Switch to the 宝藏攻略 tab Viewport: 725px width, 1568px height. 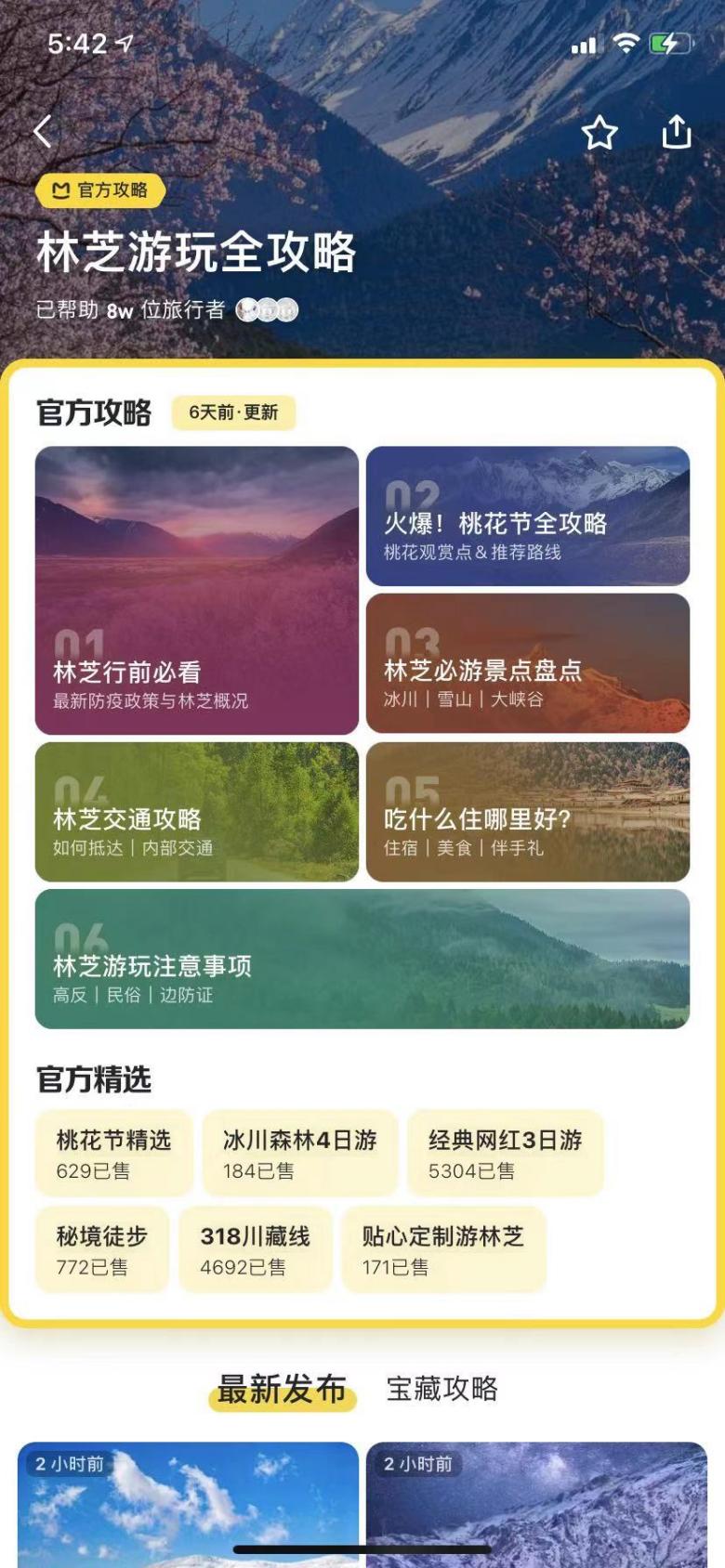pos(442,1388)
